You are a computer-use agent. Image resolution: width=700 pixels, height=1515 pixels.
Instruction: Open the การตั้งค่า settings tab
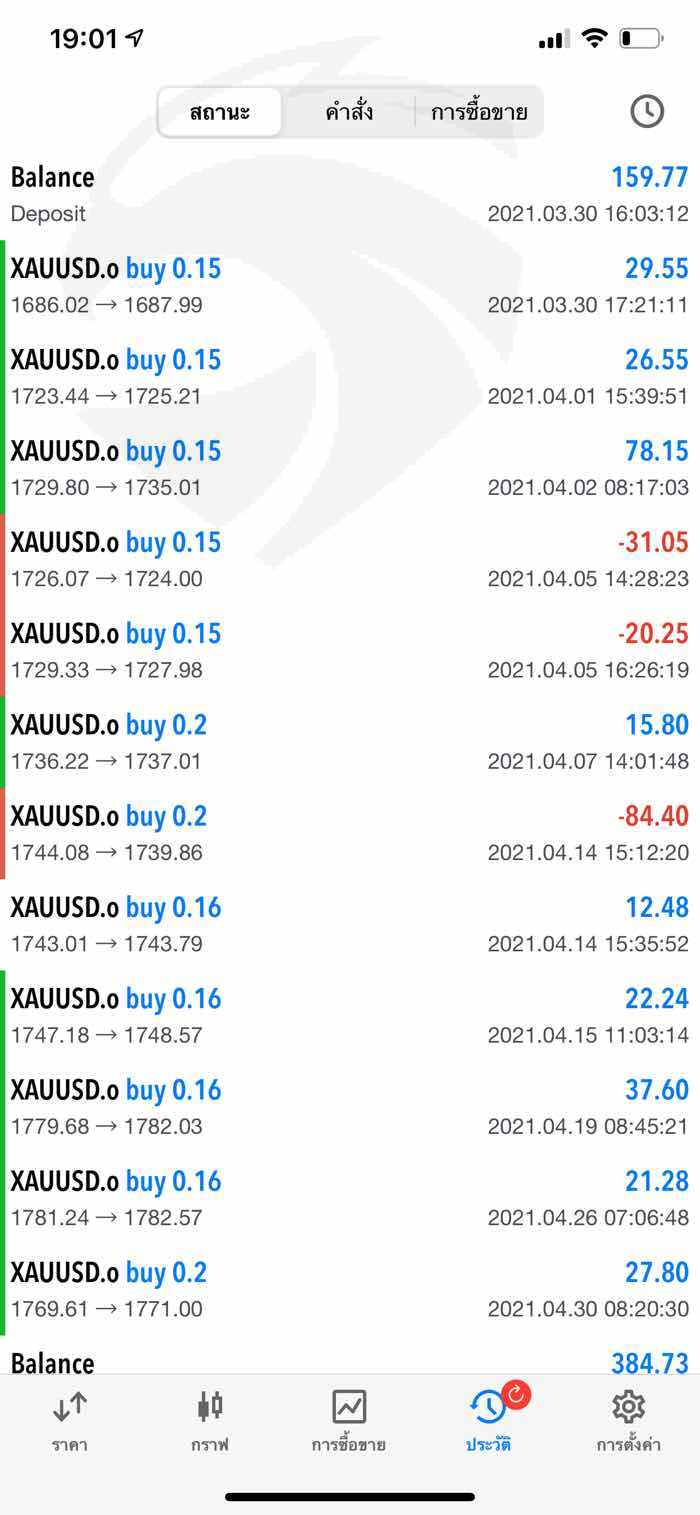(x=628, y=1421)
